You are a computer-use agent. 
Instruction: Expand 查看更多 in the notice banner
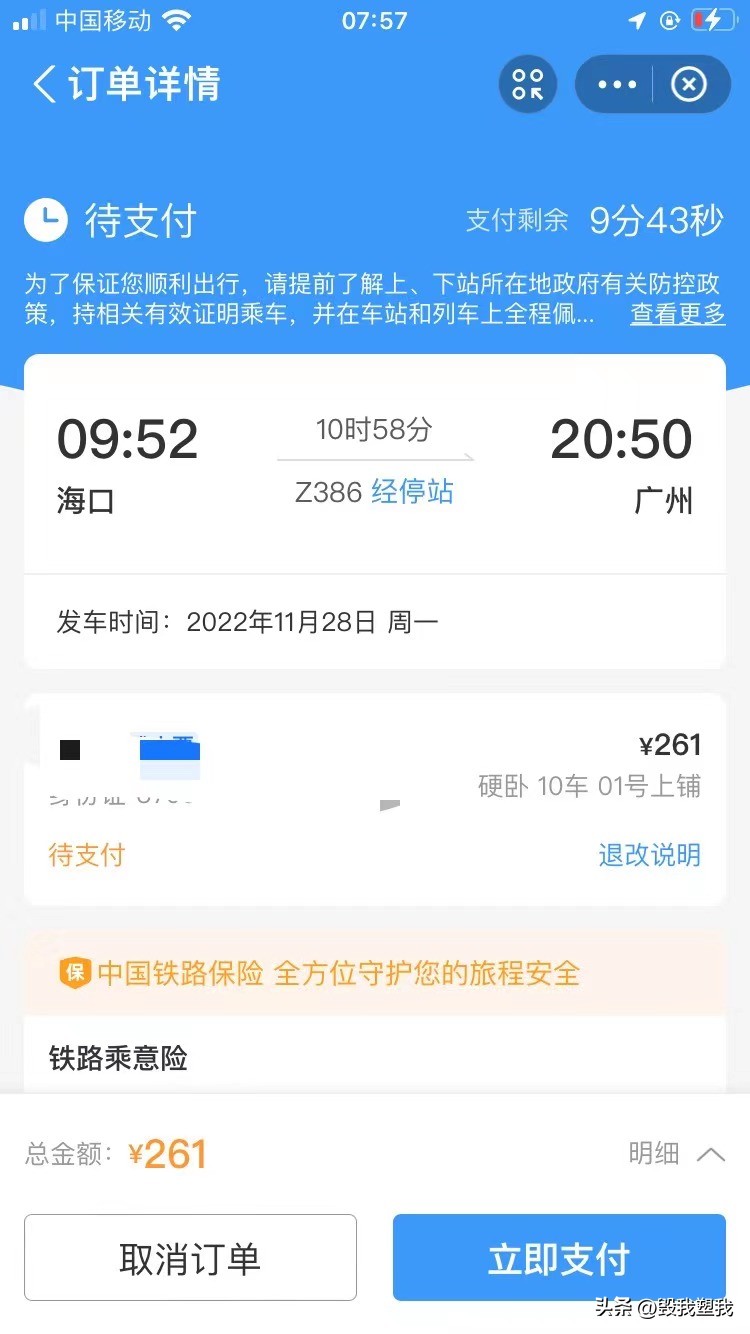tap(677, 314)
